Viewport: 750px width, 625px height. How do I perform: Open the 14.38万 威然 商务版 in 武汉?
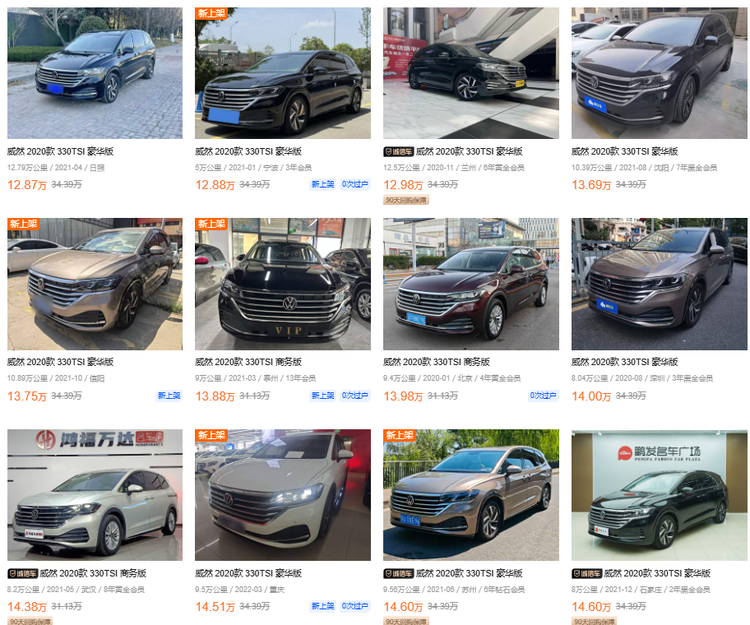[94, 495]
